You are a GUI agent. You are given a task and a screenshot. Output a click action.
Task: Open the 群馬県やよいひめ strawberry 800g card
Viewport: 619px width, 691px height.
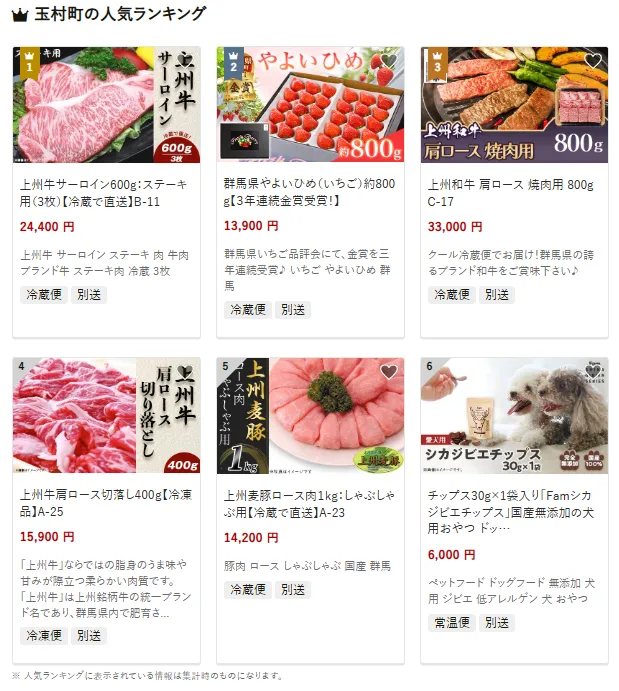310,192
